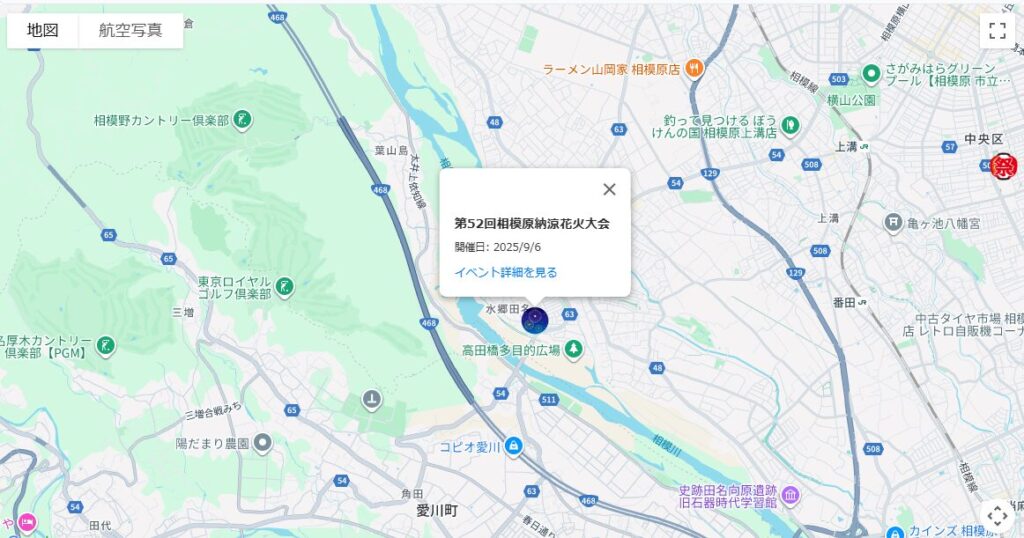Select コピオ愛川 shopping marker
The height and width of the screenshot is (538, 1024).
click(513, 446)
